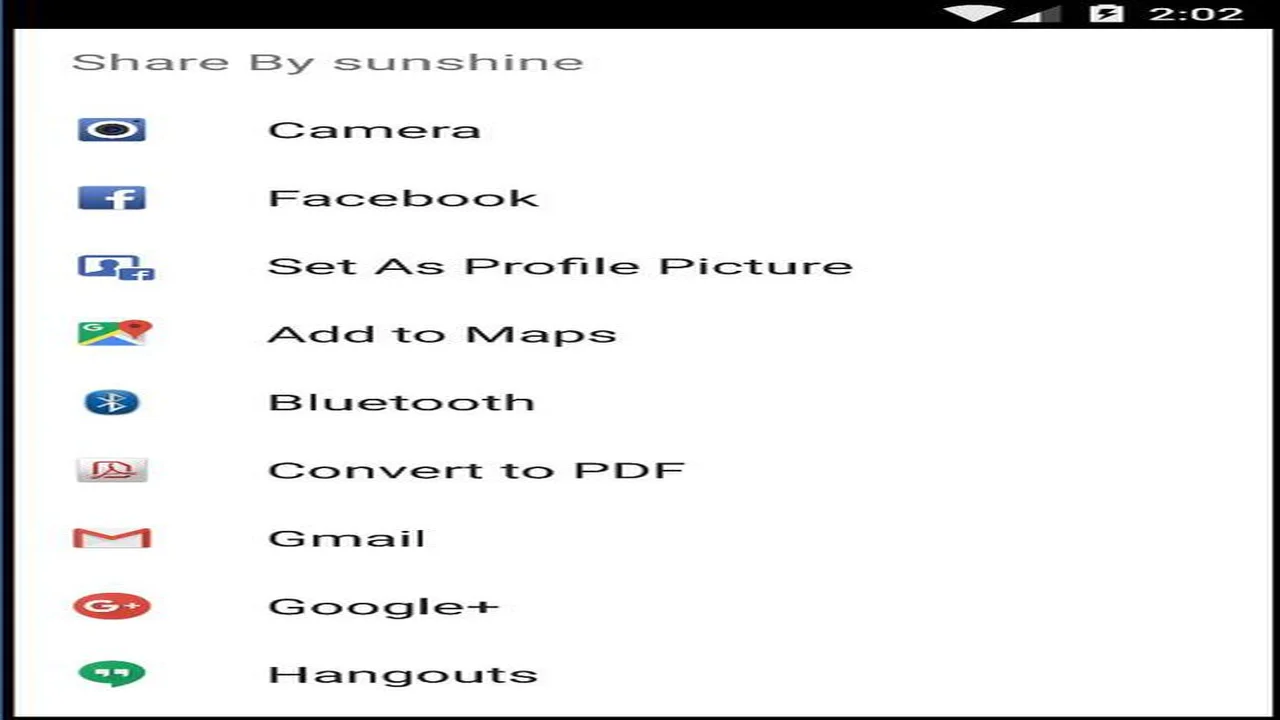This screenshot has width=1280, height=720.
Task: Share to Google+
Action: (x=382, y=606)
